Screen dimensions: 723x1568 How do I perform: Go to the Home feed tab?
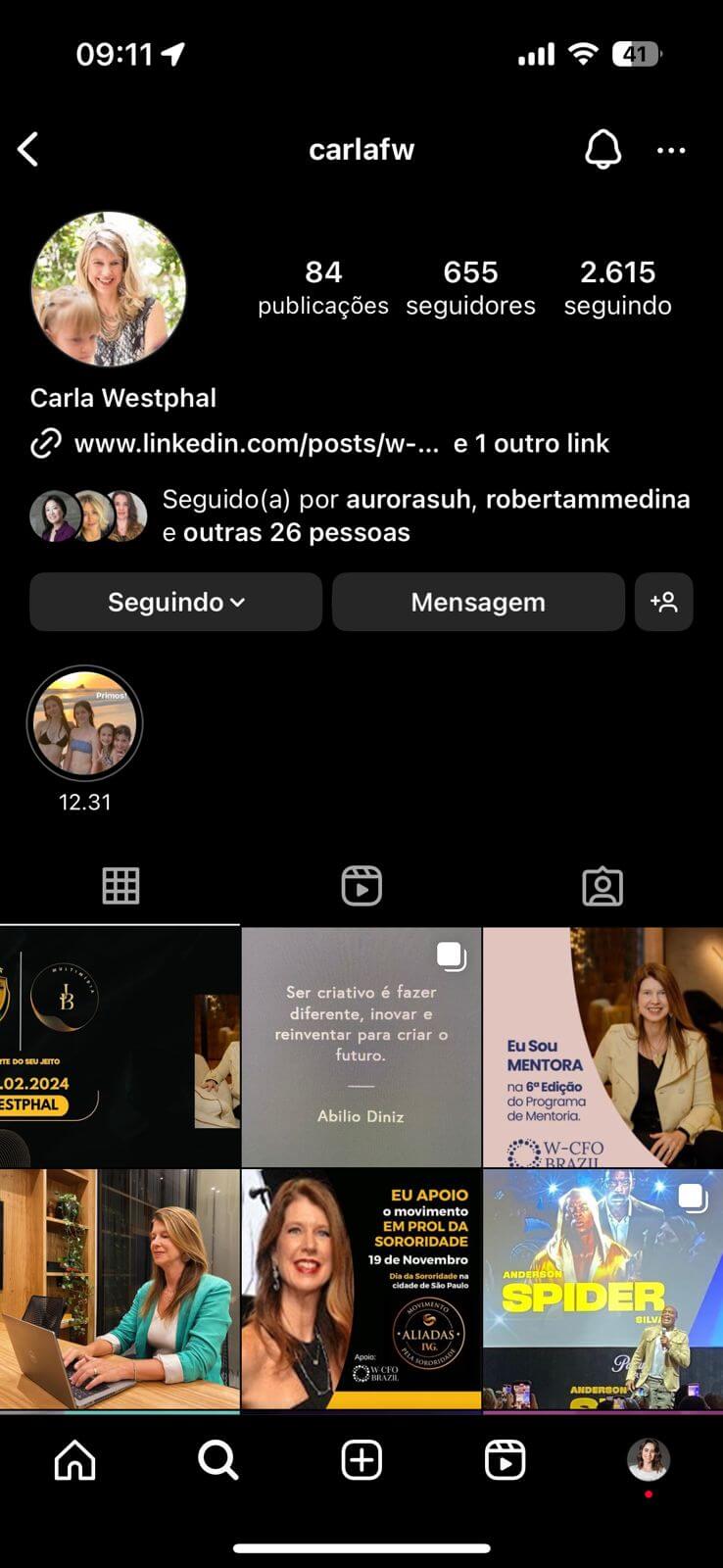75,1460
